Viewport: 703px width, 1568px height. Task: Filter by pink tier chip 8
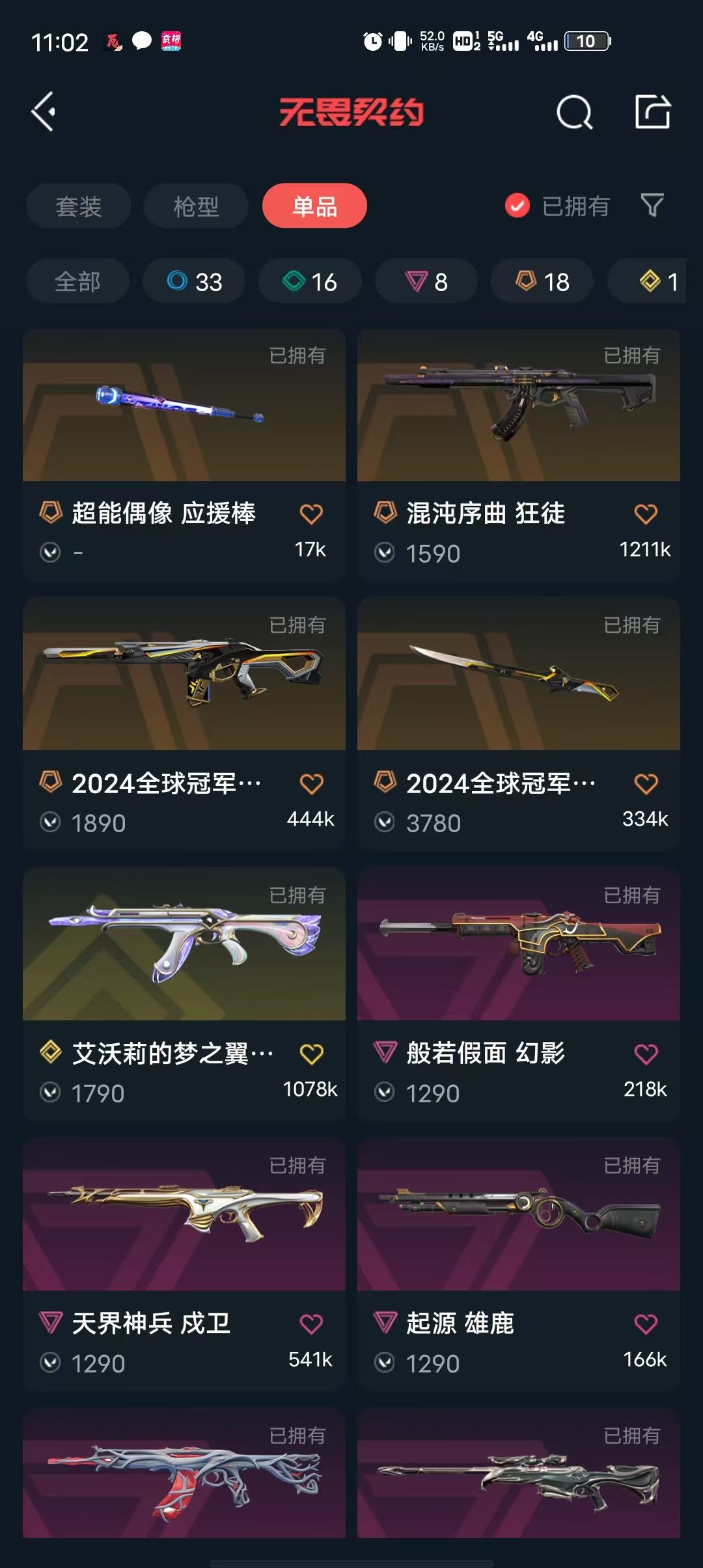coord(426,281)
